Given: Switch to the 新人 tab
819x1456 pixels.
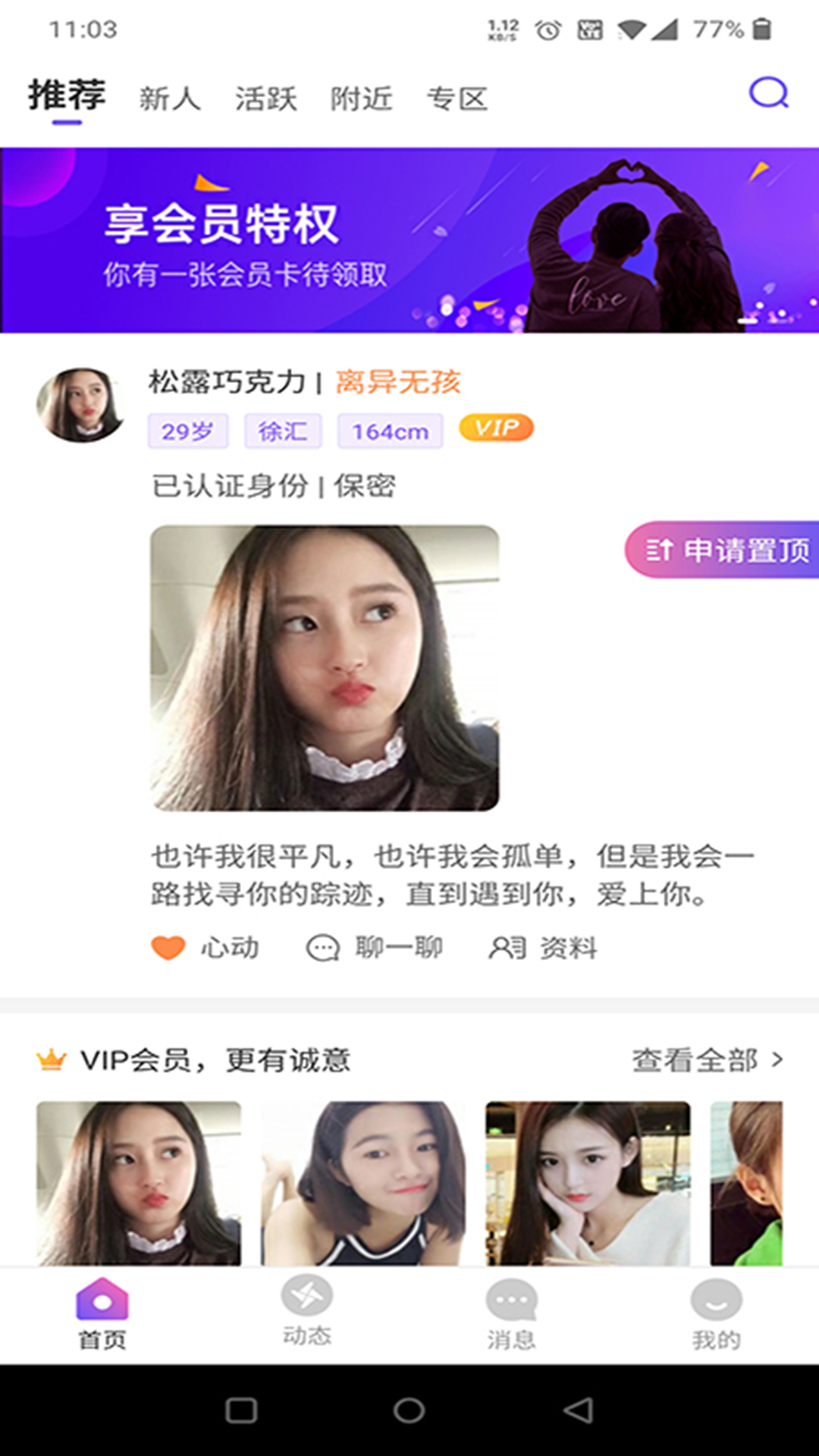Looking at the screenshot, I should [x=170, y=99].
